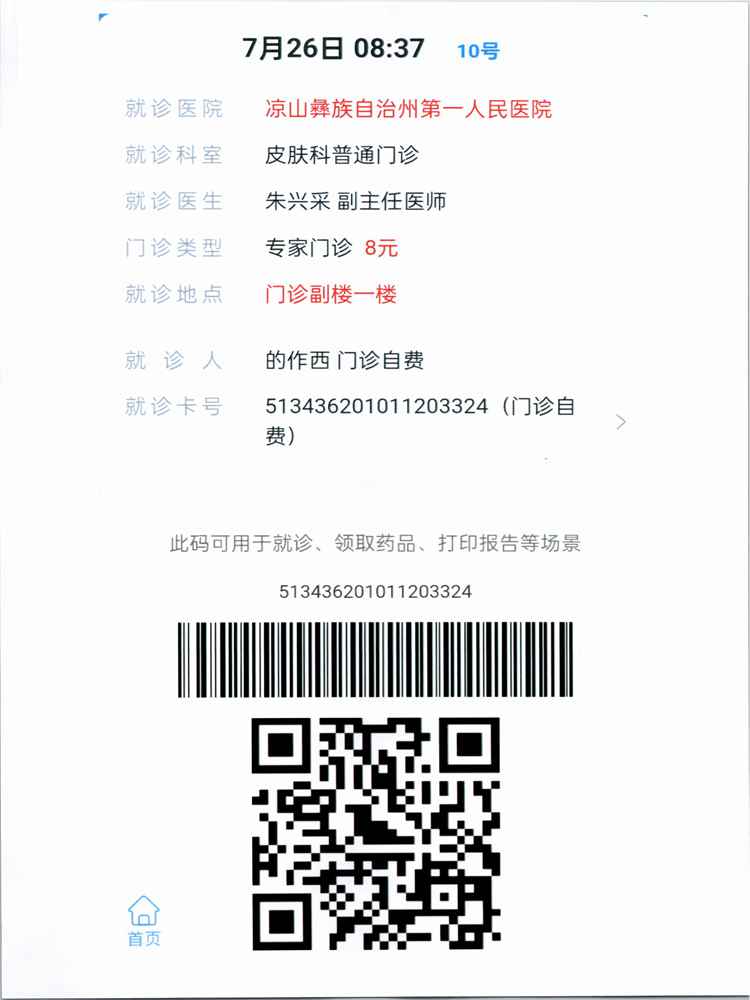
Task: Open the 就诊卡号 card number row chevron
Action: (x=620, y=422)
